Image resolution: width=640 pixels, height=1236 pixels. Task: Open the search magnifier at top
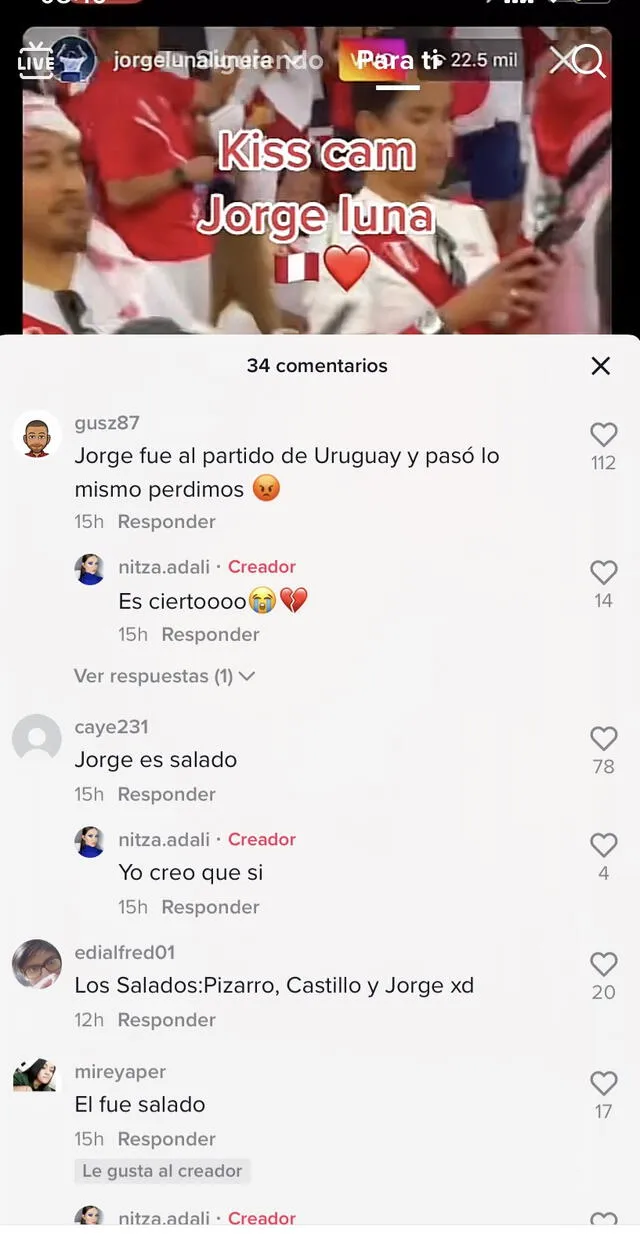point(589,61)
